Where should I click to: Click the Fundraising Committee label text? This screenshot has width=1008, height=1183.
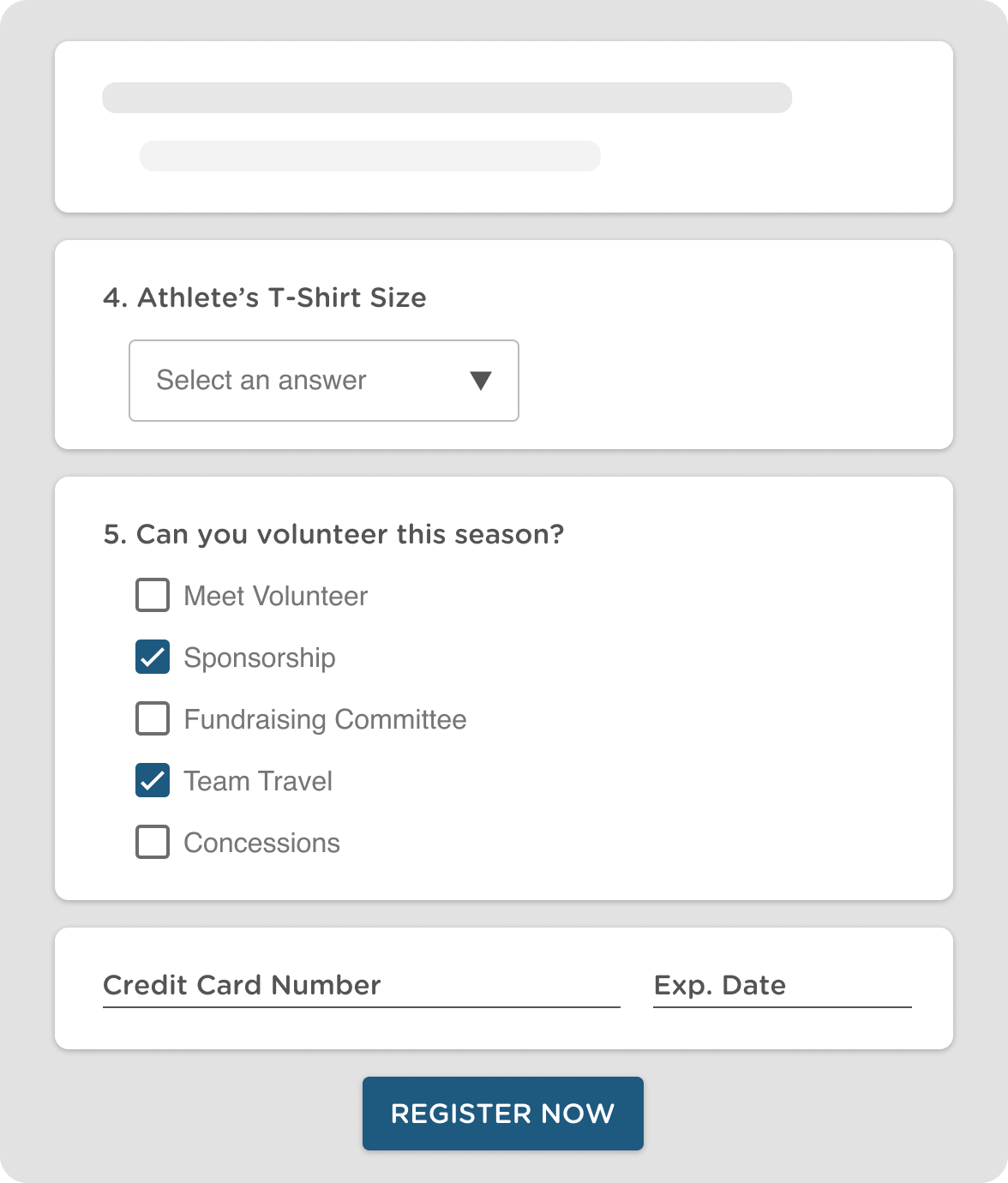point(324,719)
